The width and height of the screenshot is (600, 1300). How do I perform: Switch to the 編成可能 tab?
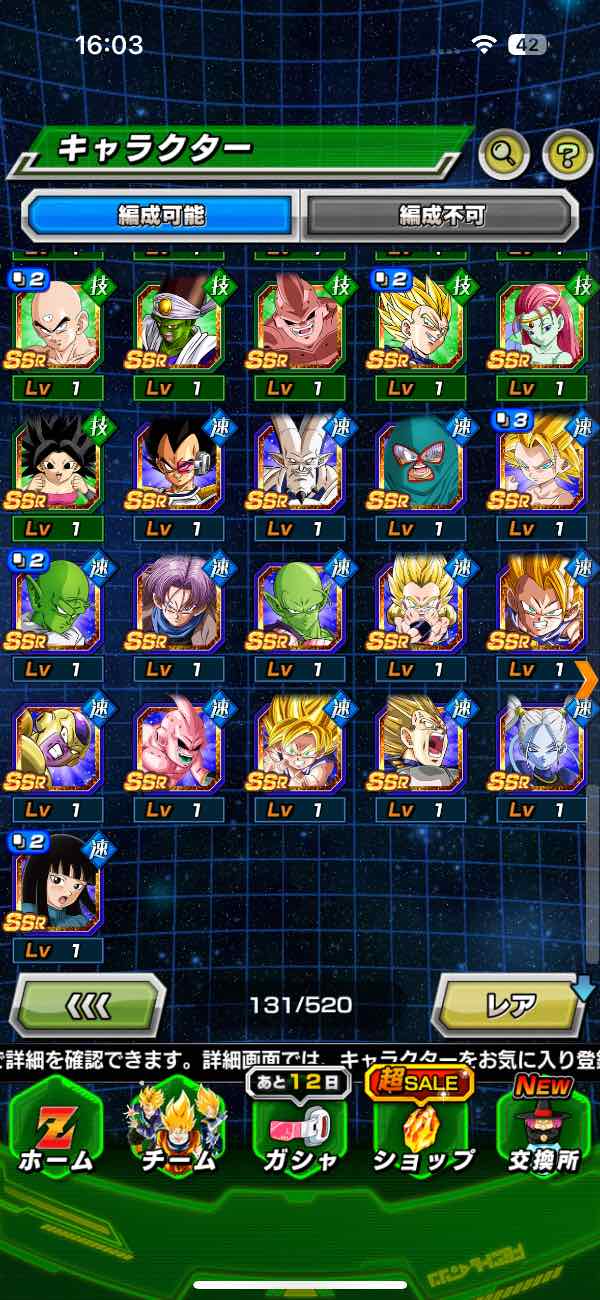point(161,215)
